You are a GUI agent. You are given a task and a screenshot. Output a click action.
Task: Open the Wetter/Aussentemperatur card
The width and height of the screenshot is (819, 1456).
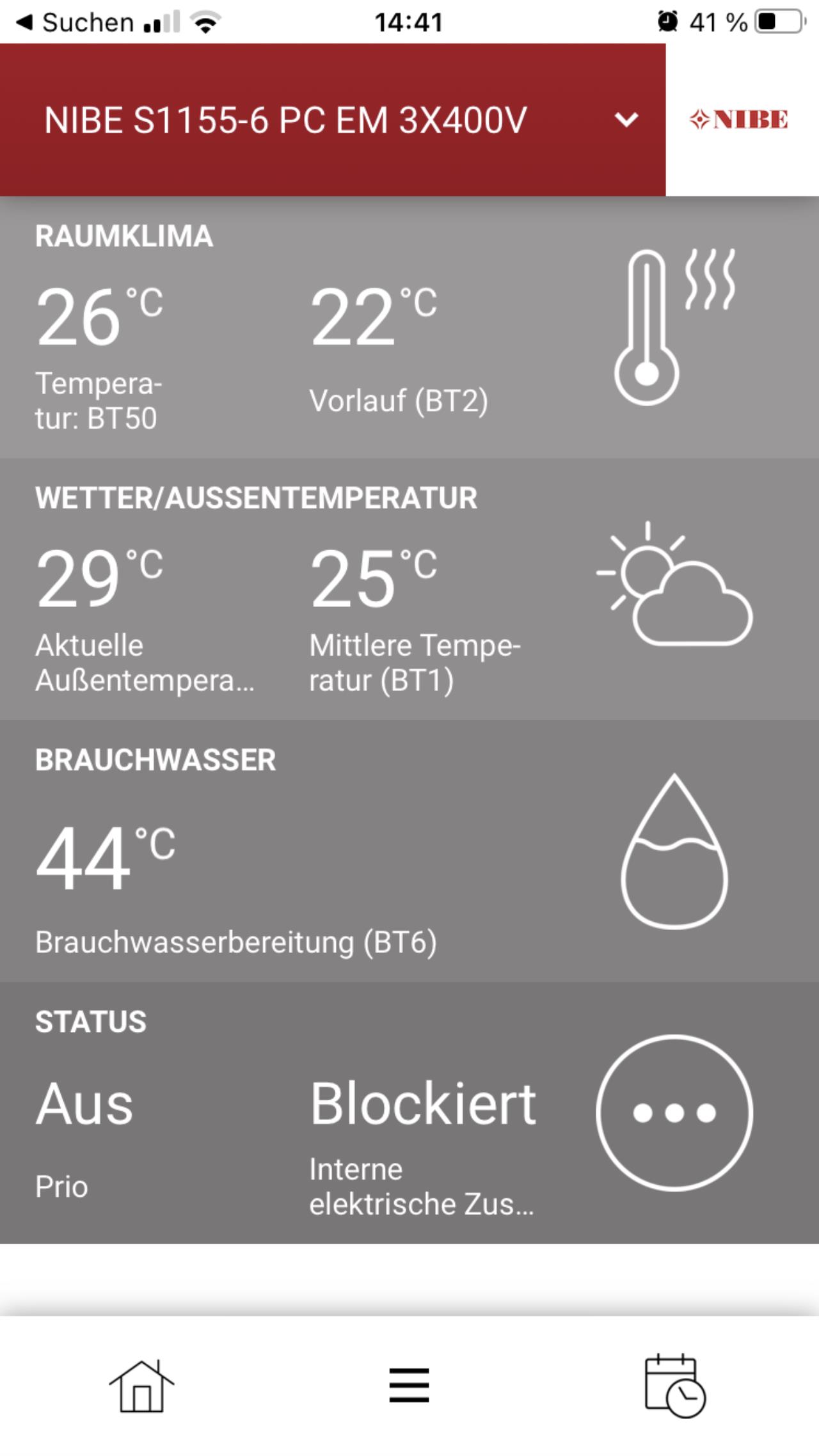[x=409, y=589]
